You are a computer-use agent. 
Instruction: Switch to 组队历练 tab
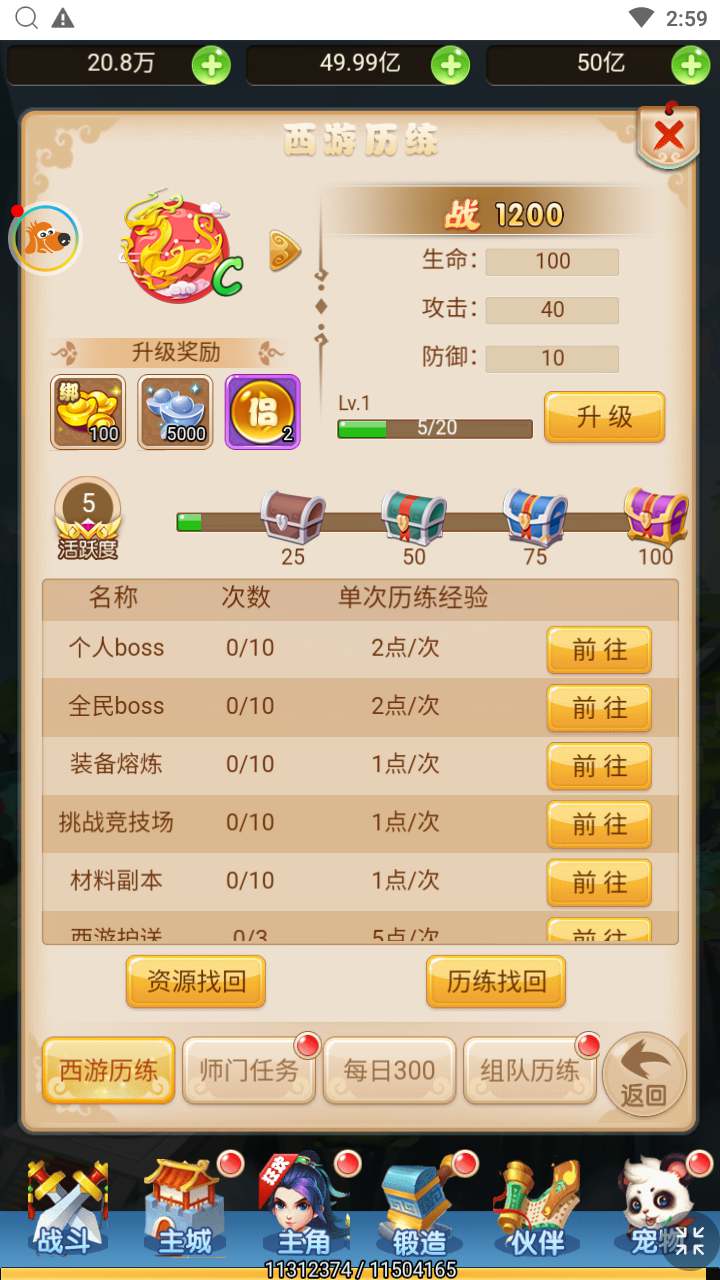pos(530,1071)
